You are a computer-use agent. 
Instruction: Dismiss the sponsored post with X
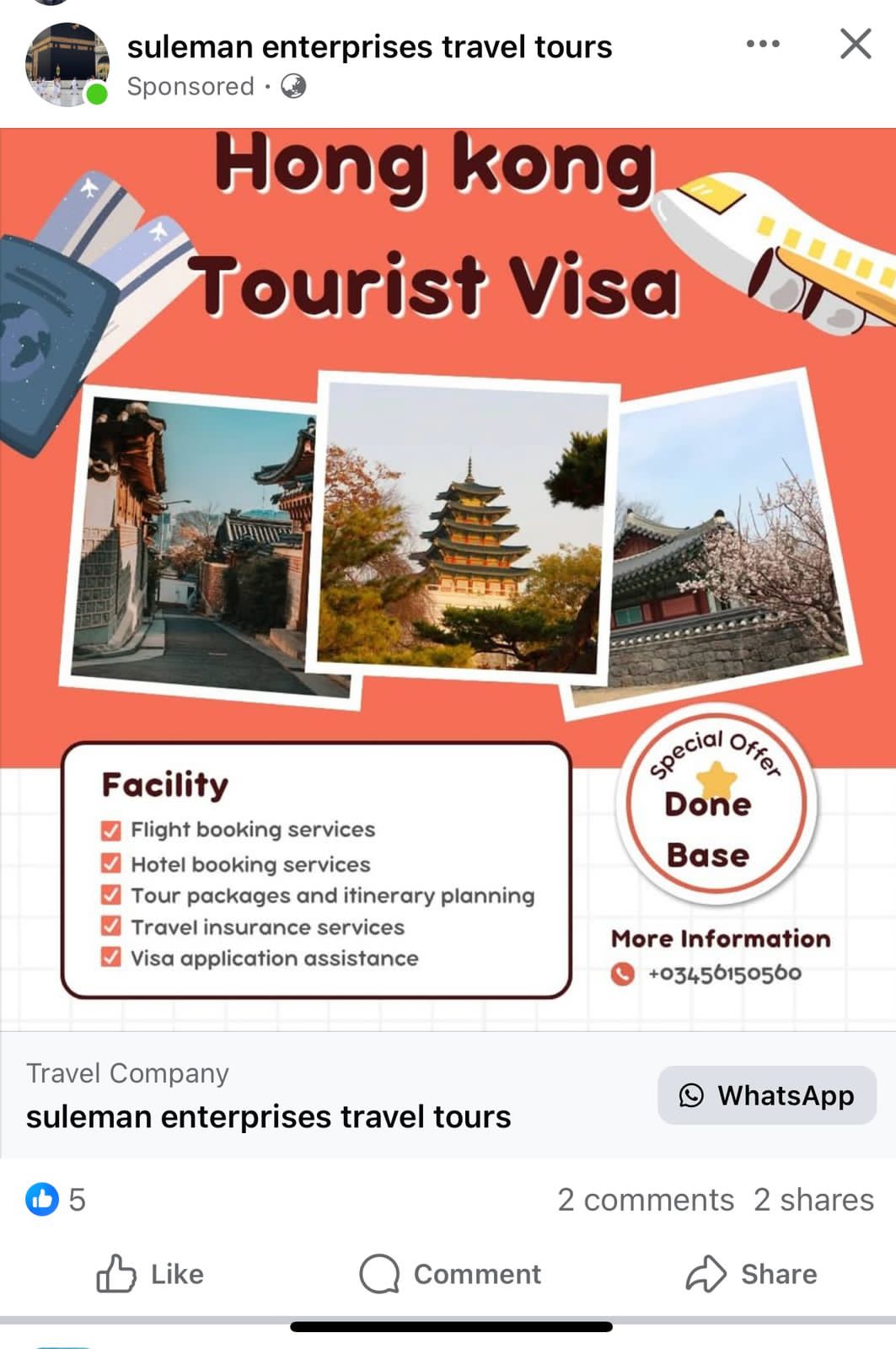[855, 44]
